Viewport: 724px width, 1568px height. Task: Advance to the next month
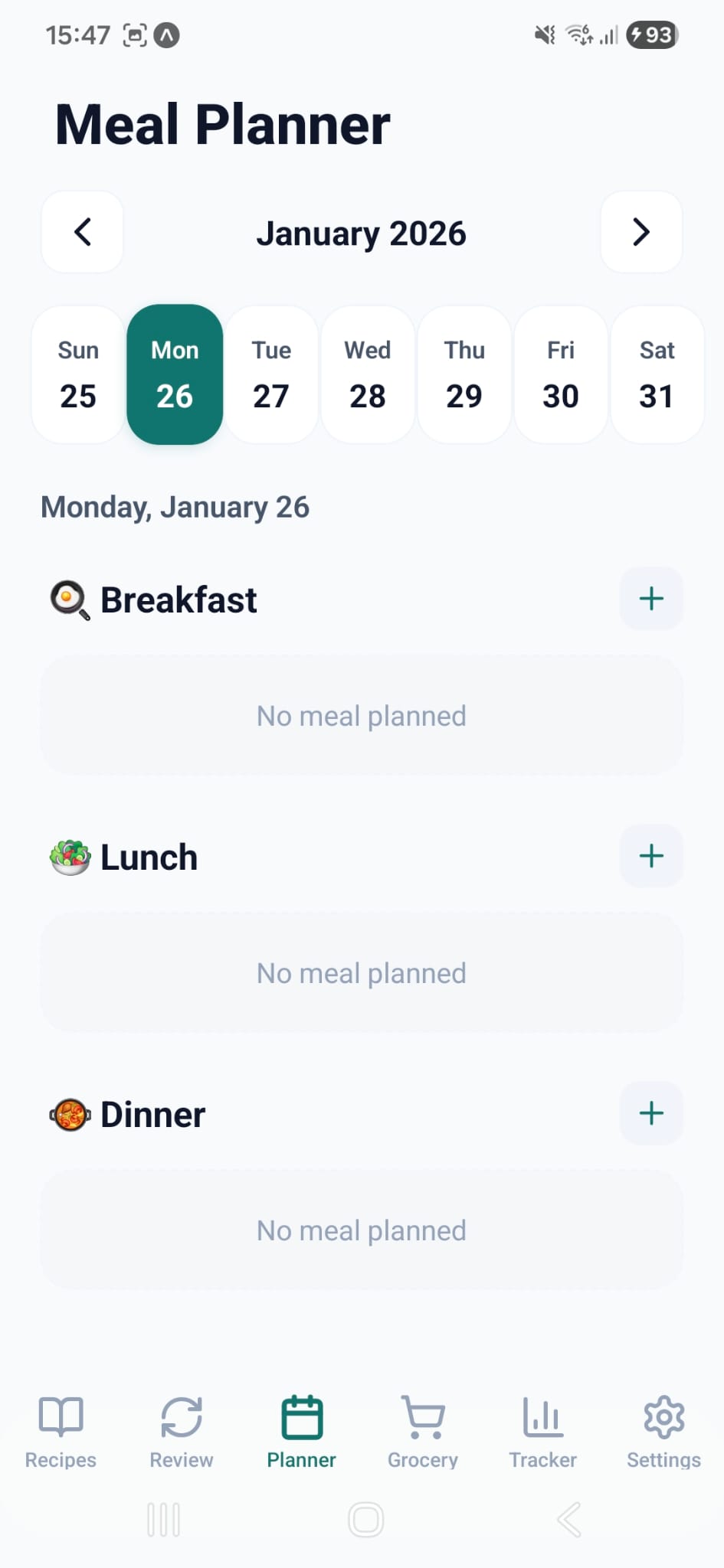tap(641, 232)
